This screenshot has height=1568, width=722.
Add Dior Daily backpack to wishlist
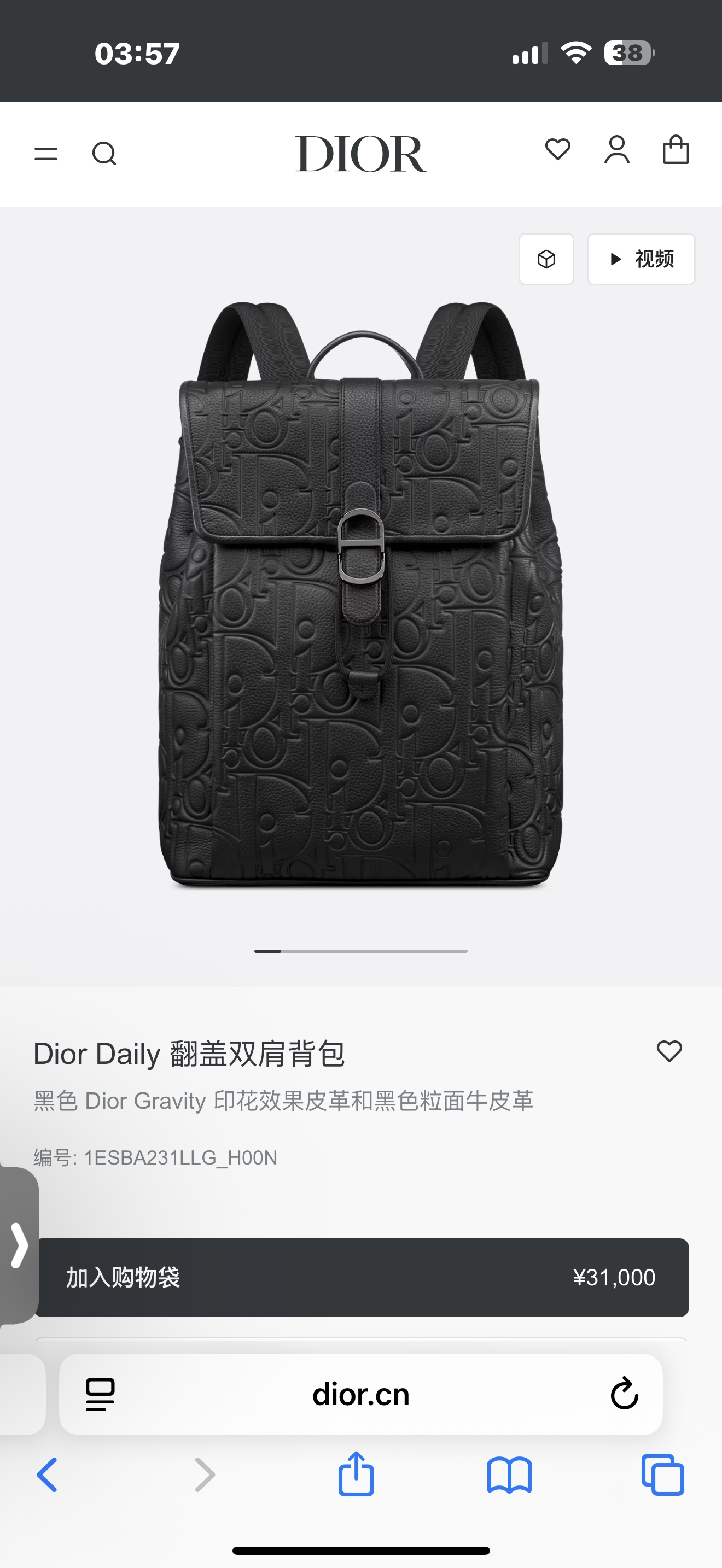point(669,1051)
